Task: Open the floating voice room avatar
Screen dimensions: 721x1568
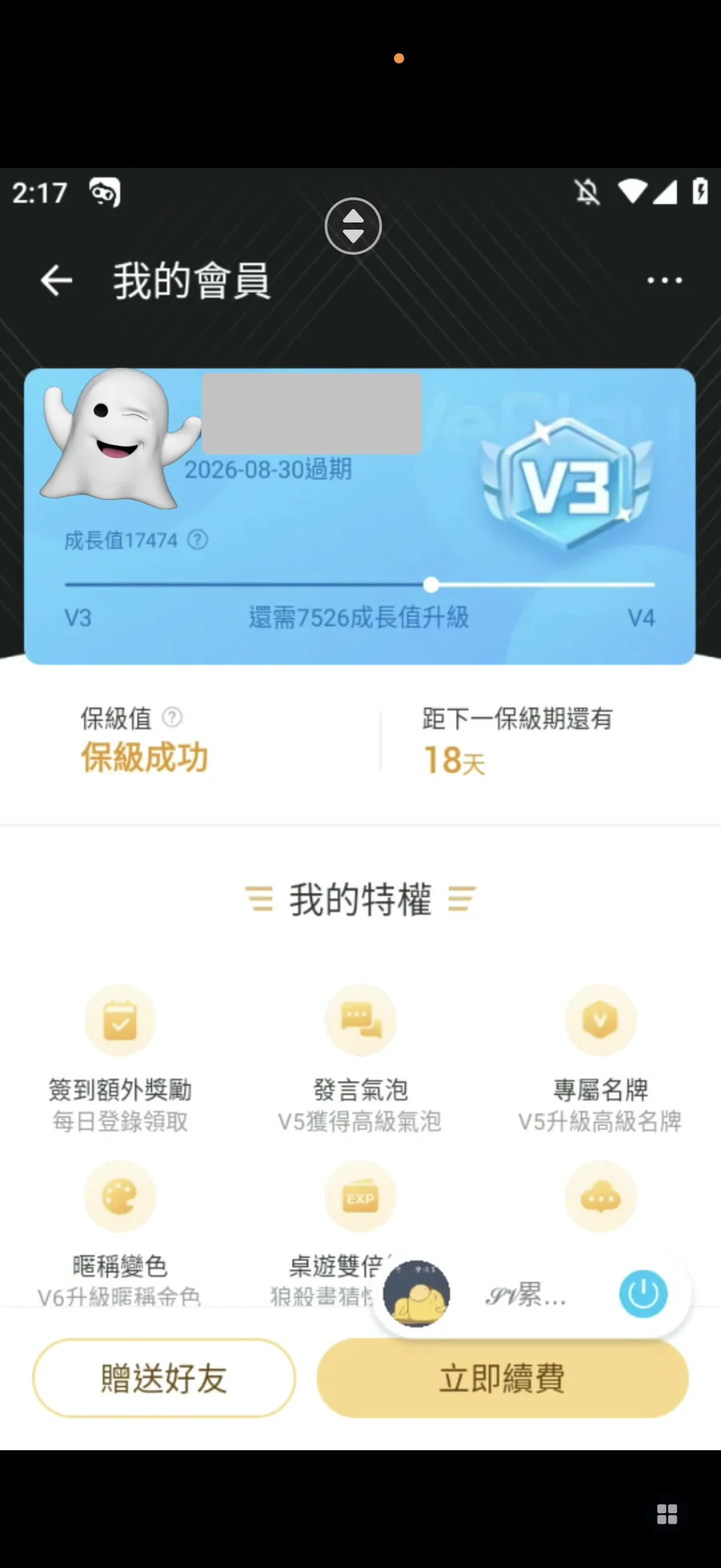Action: tap(417, 1293)
